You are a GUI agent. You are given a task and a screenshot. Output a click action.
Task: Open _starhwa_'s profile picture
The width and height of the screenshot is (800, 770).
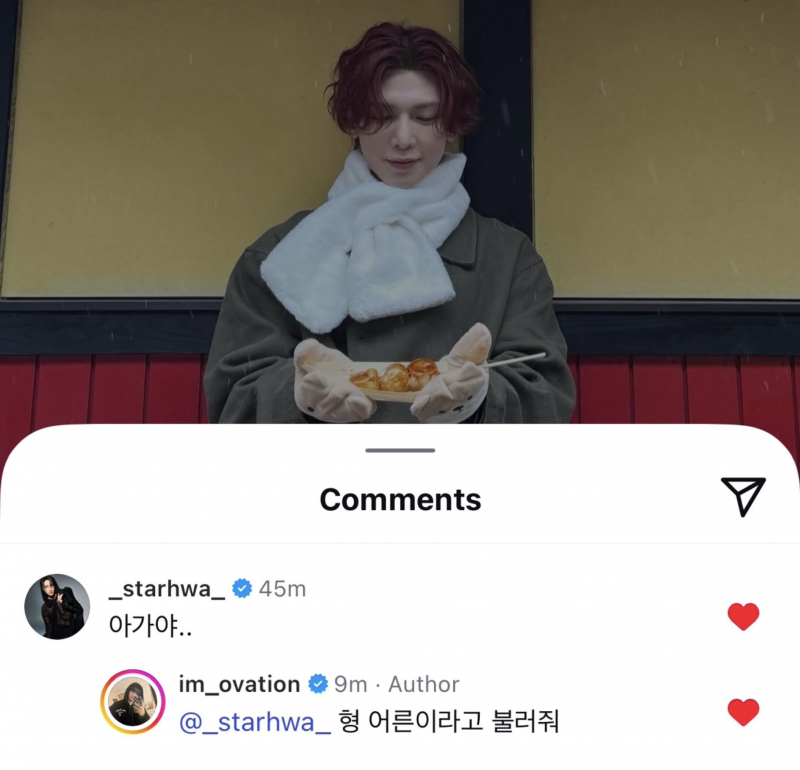coord(57,607)
